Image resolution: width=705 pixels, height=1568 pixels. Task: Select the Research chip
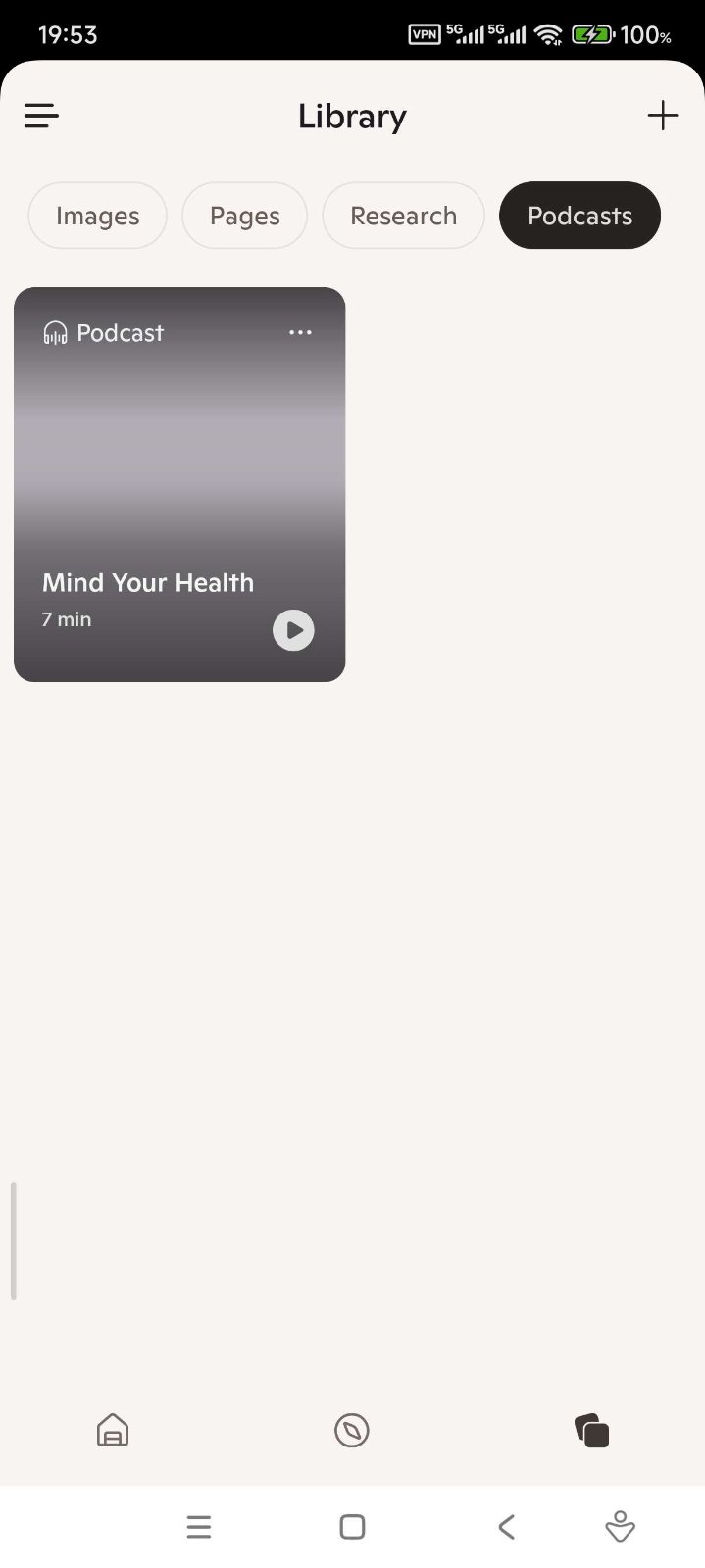pos(403,216)
